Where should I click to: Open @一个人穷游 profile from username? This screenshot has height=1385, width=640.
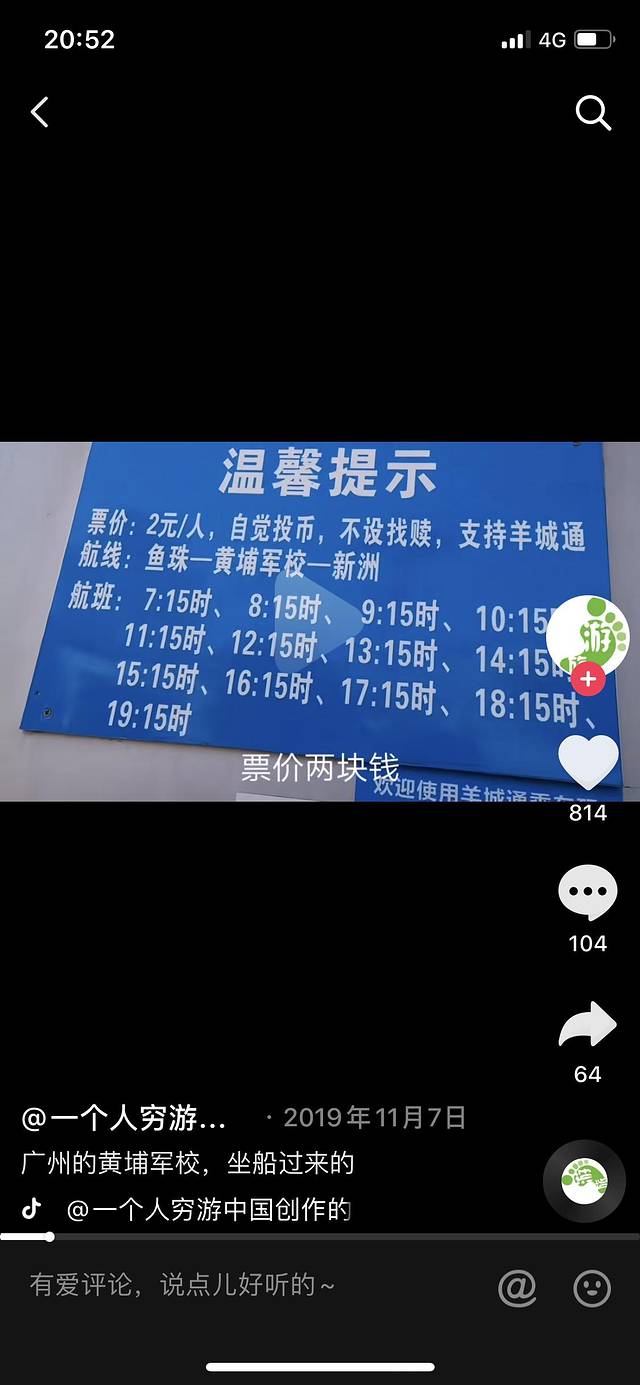point(125,1117)
